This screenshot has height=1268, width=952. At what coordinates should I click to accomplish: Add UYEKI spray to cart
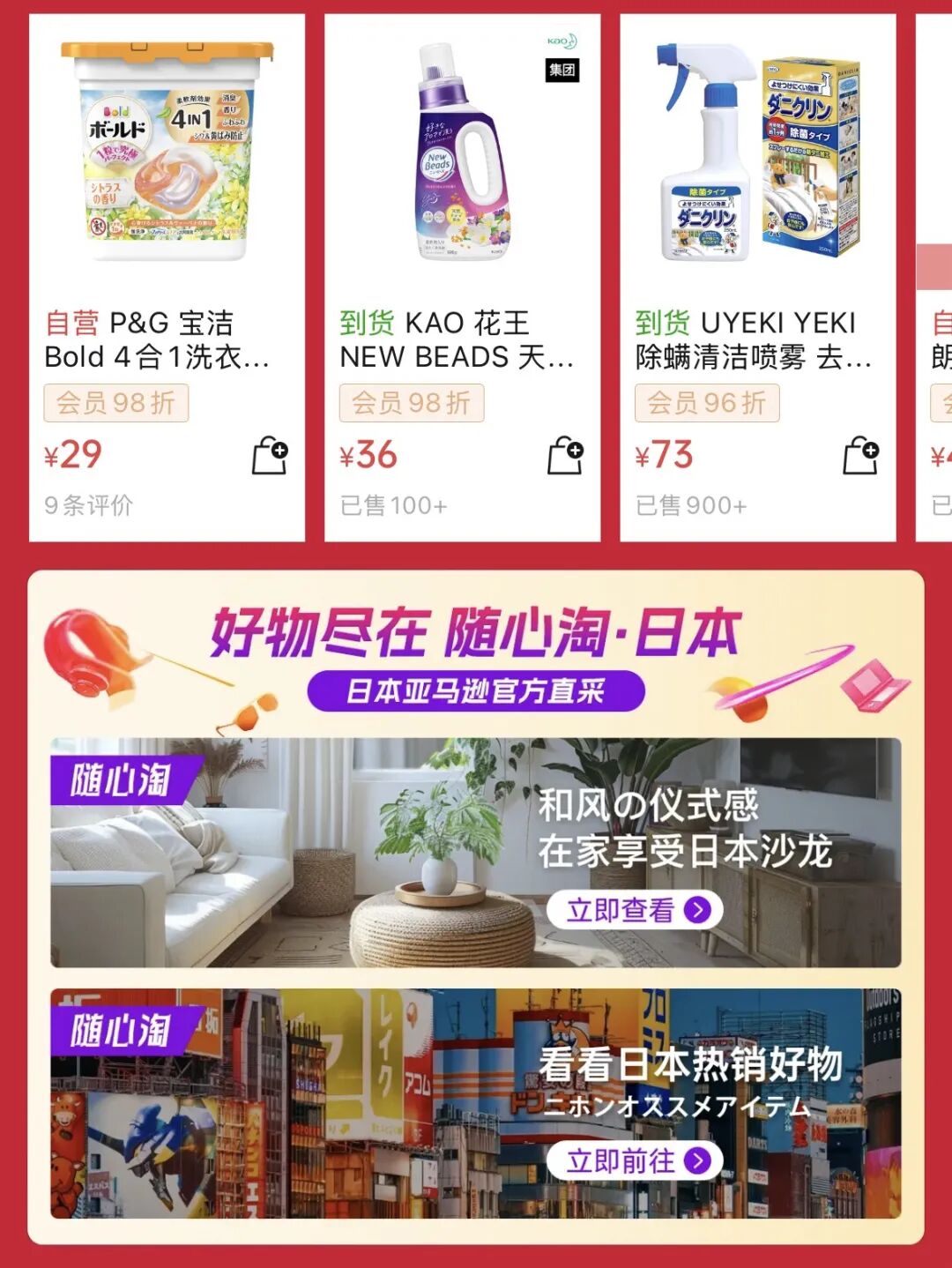[x=860, y=456]
